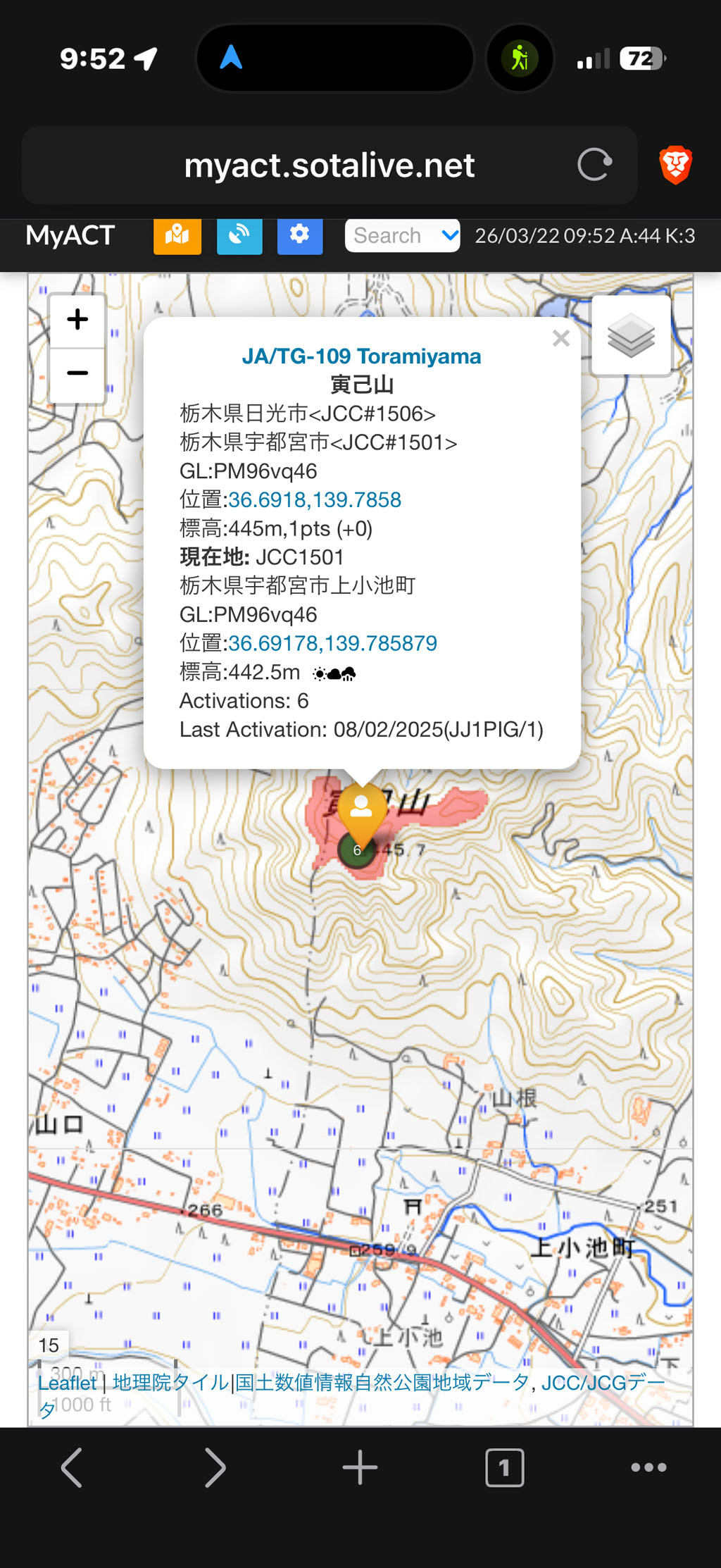Go back to the previous page

click(x=72, y=1467)
